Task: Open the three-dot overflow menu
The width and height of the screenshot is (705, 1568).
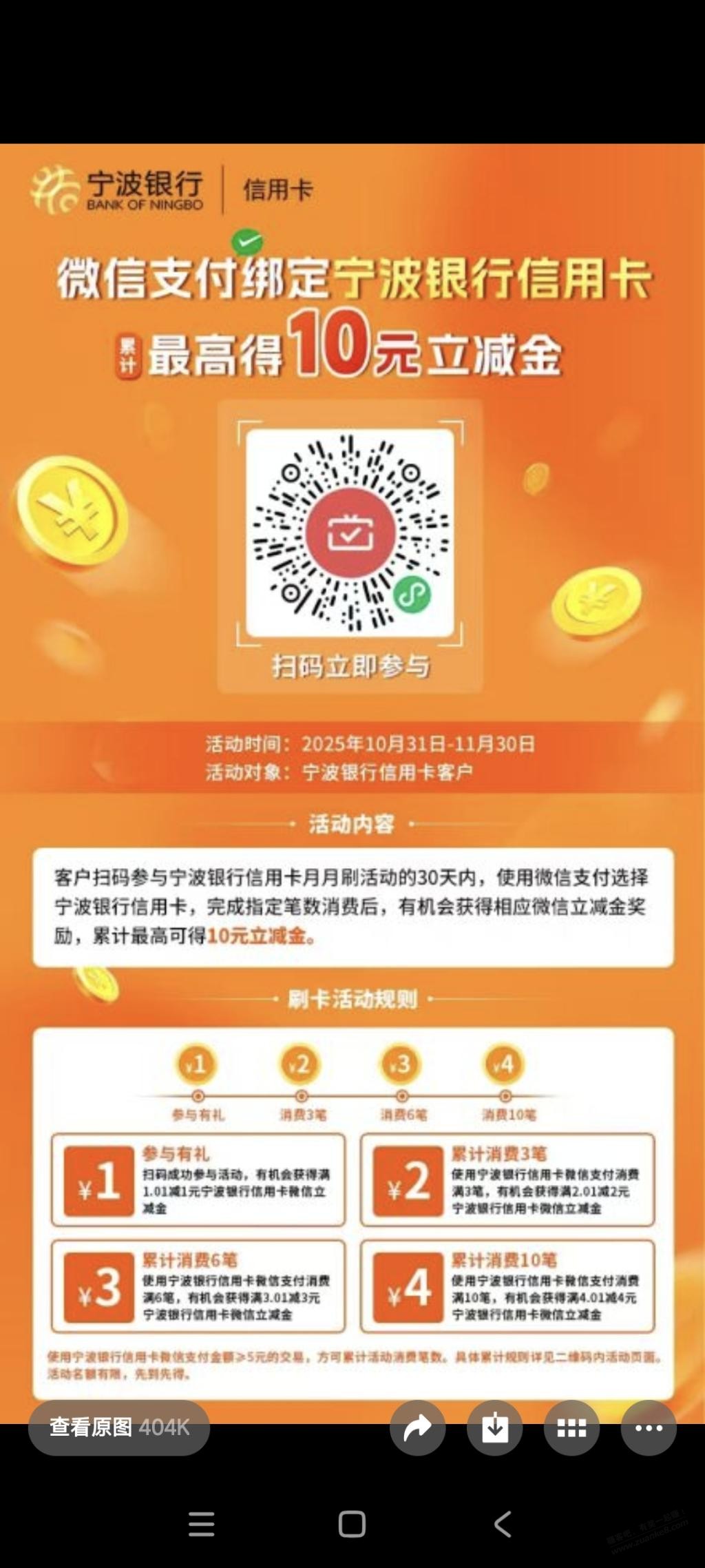Action: pos(649,1427)
